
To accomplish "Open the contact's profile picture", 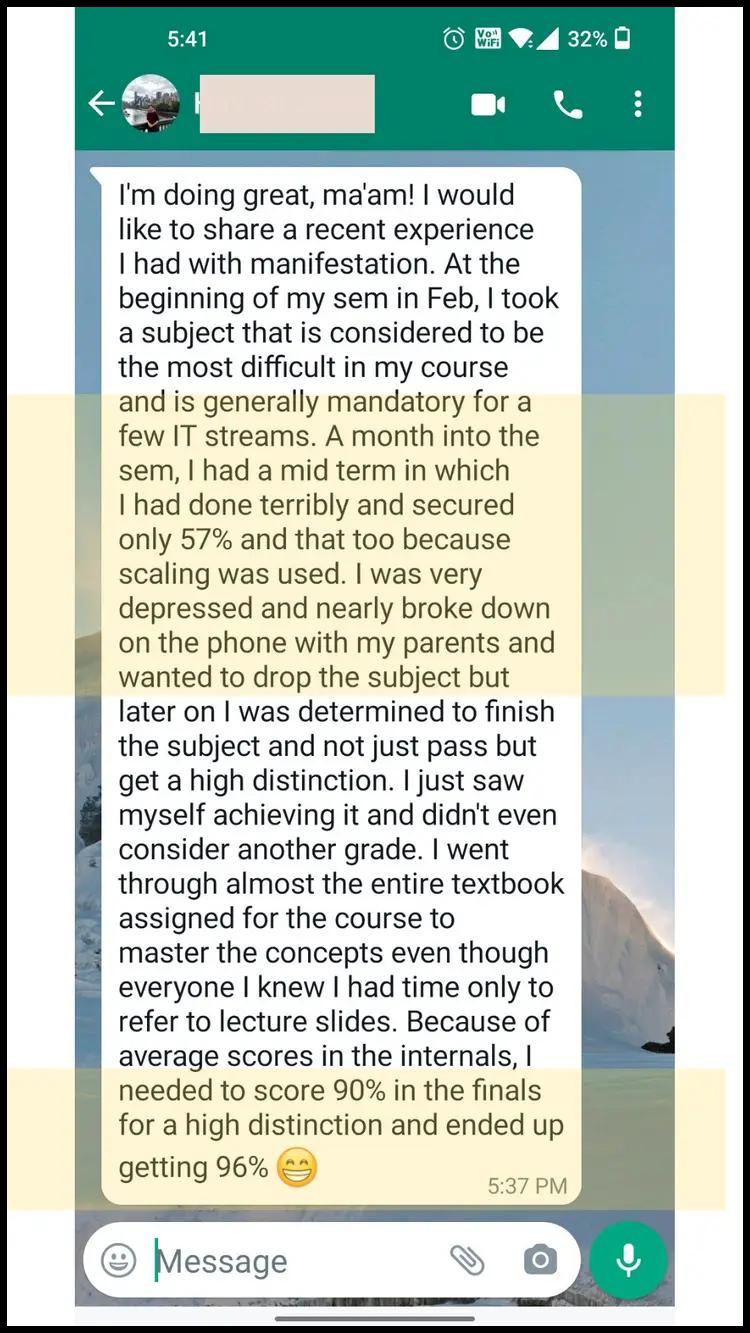I will point(151,103).
